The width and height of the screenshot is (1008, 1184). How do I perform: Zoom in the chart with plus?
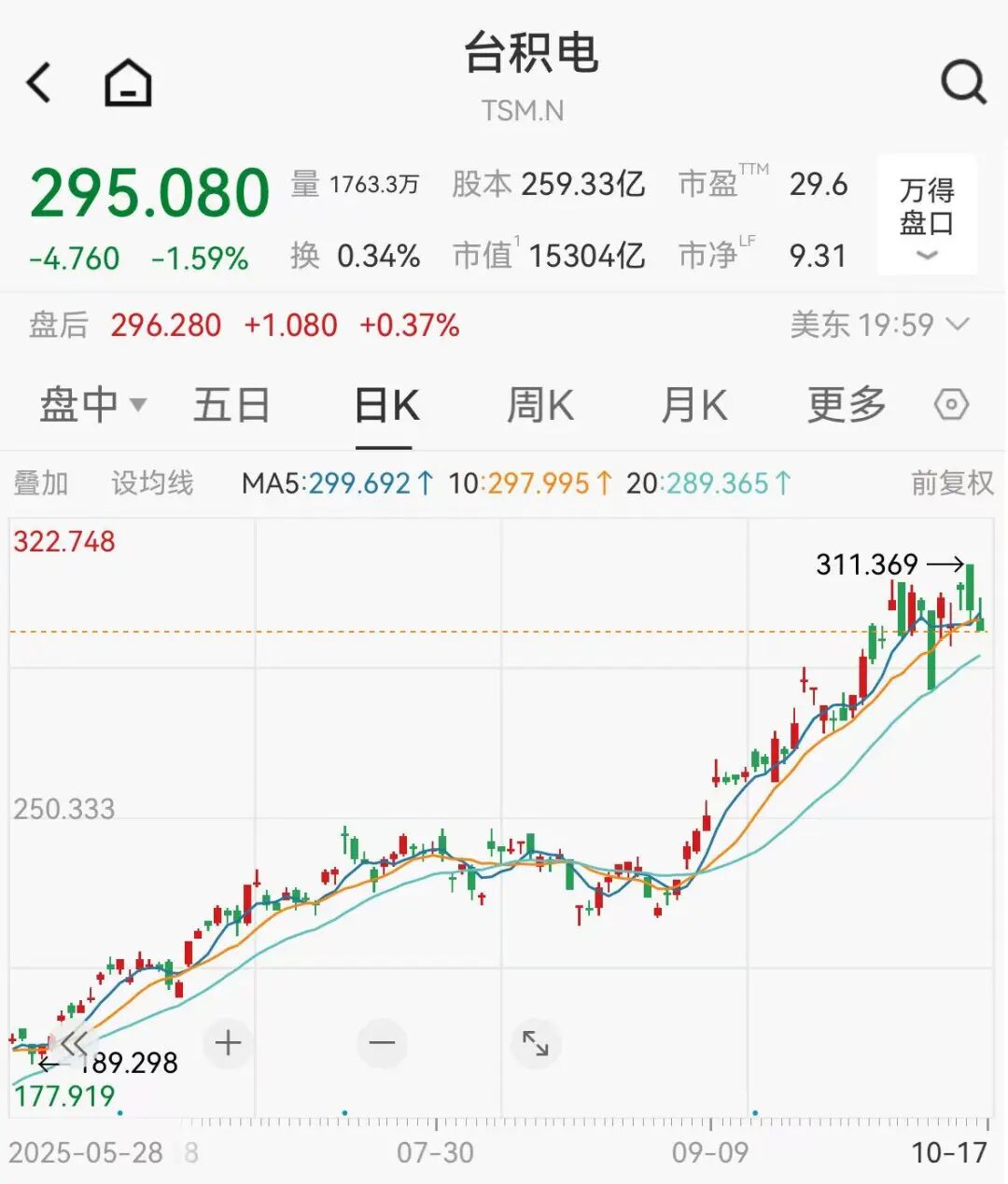(x=228, y=1042)
